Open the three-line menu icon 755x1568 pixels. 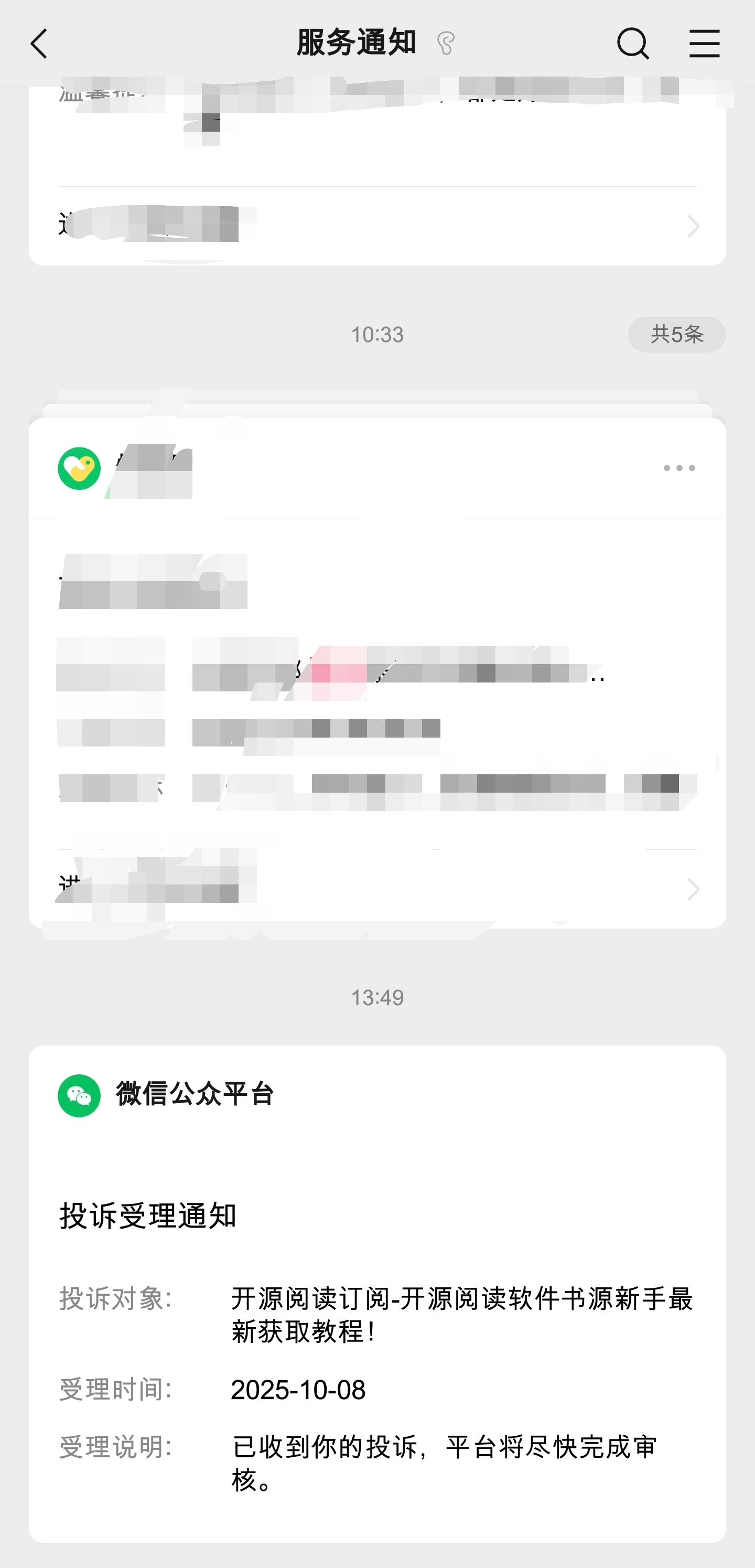[x=704, y=44]
